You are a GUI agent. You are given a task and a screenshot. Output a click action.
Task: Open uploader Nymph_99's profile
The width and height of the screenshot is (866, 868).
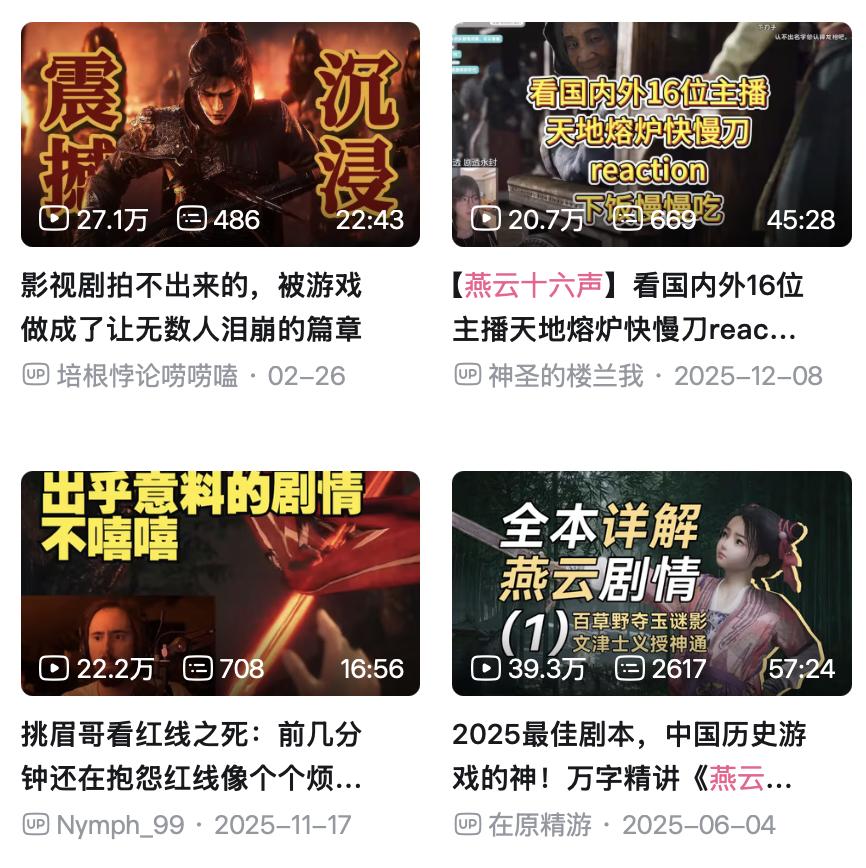point(120,825)
